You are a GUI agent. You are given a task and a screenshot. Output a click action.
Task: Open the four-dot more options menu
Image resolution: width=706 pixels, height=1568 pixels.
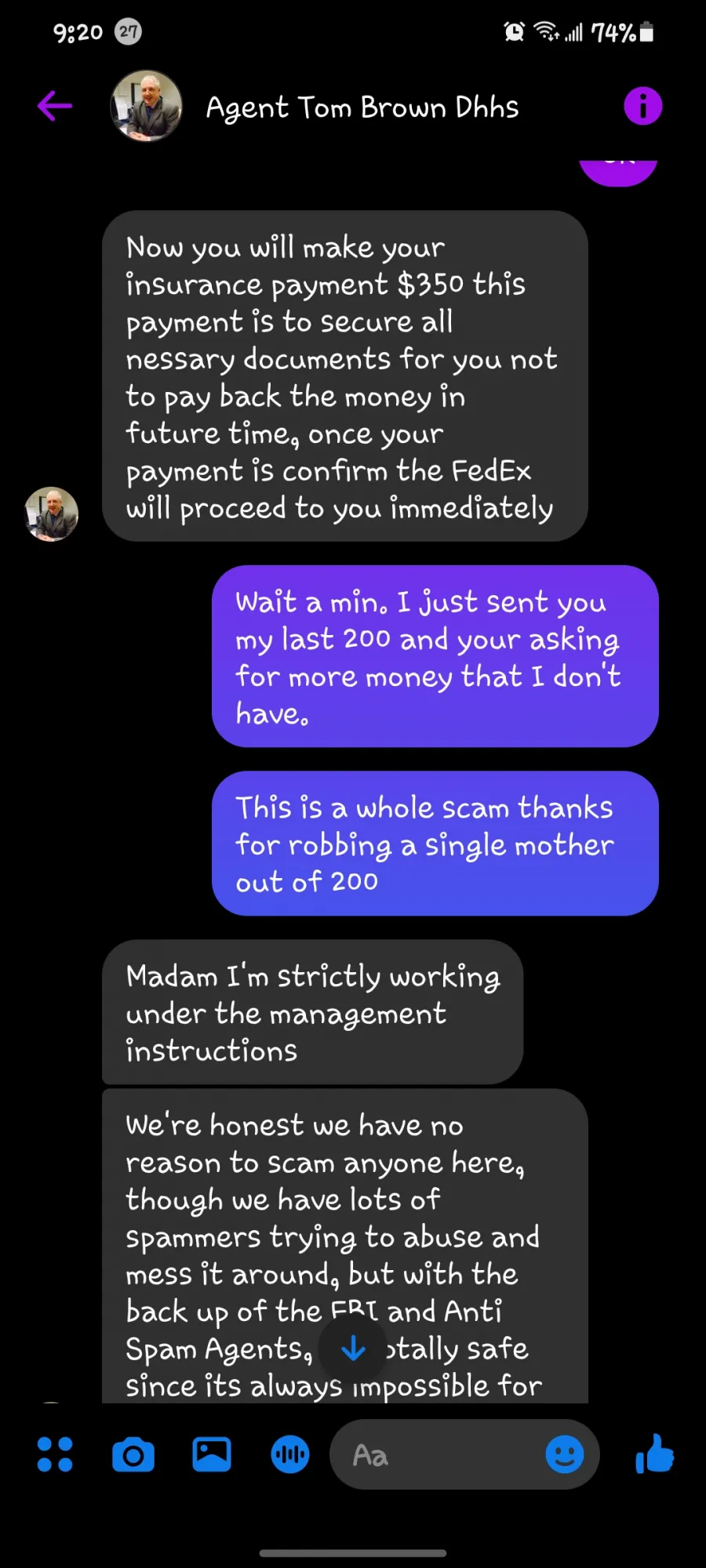55,1454
